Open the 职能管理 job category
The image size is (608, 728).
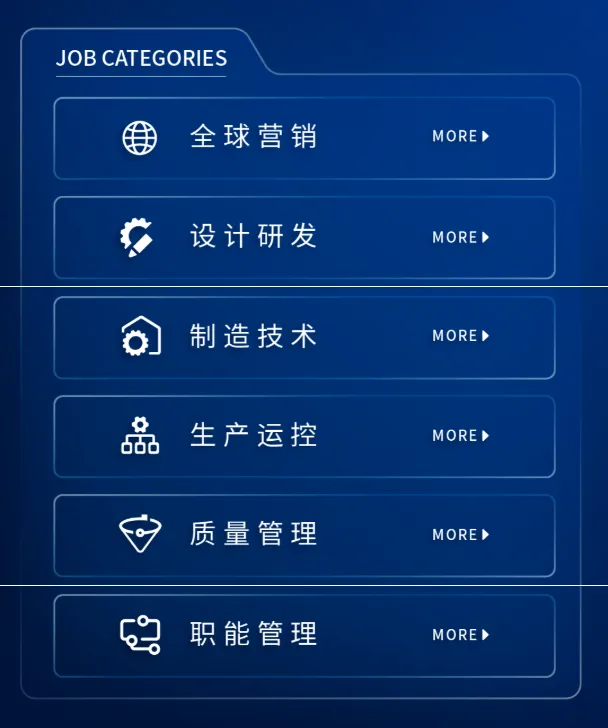[x=304, y=636]
